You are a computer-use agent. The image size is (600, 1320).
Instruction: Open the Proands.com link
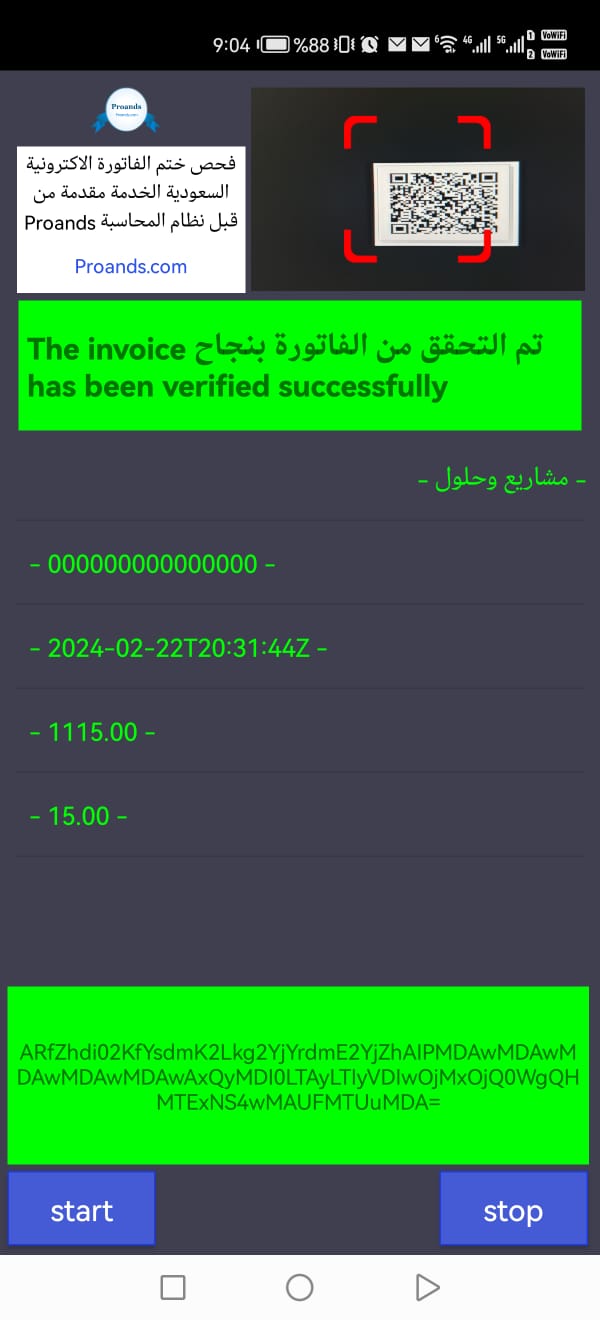(x=131, y=266)
